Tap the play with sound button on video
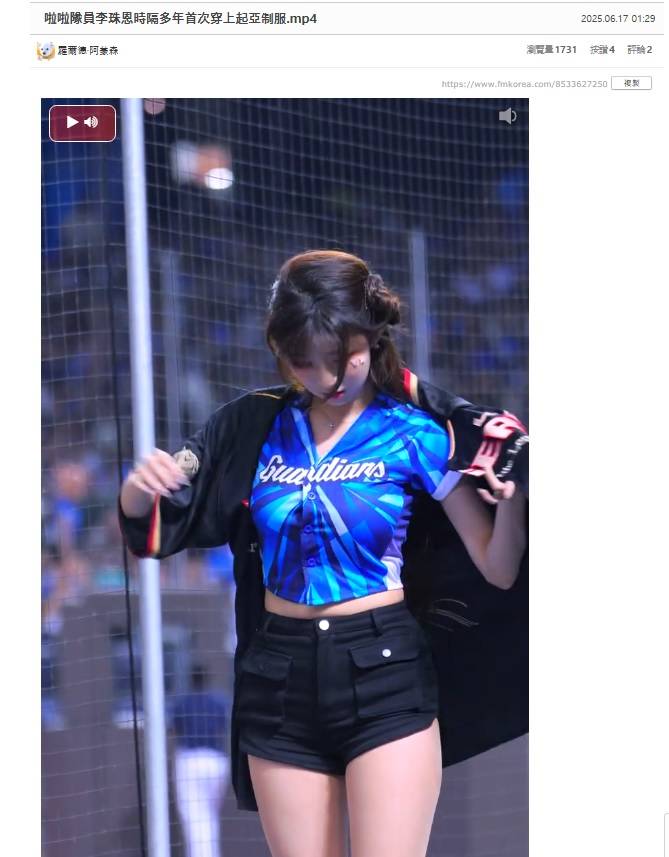669x857 pixels. point(82,122)
